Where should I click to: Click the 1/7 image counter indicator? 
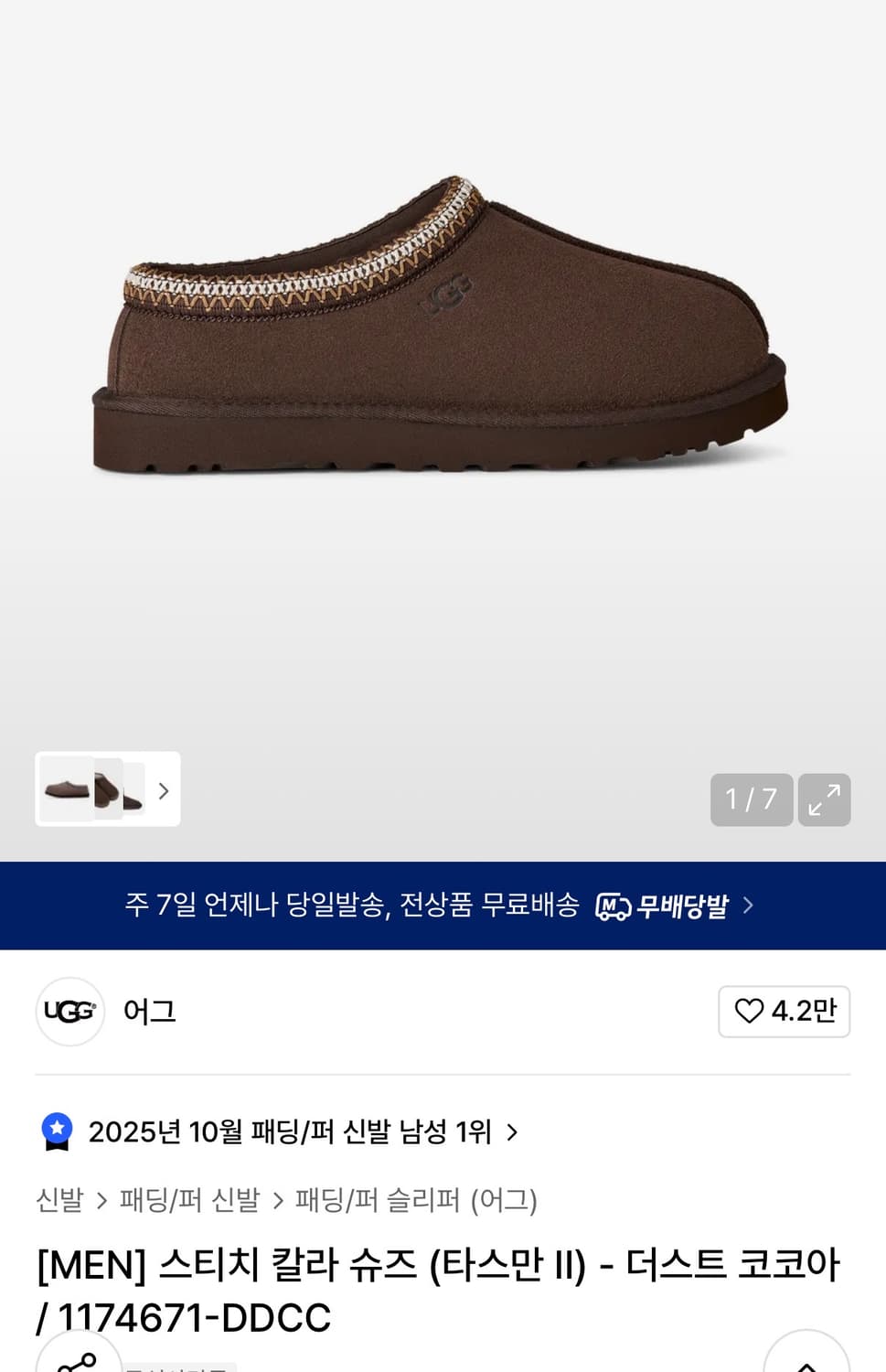(751, 799)
